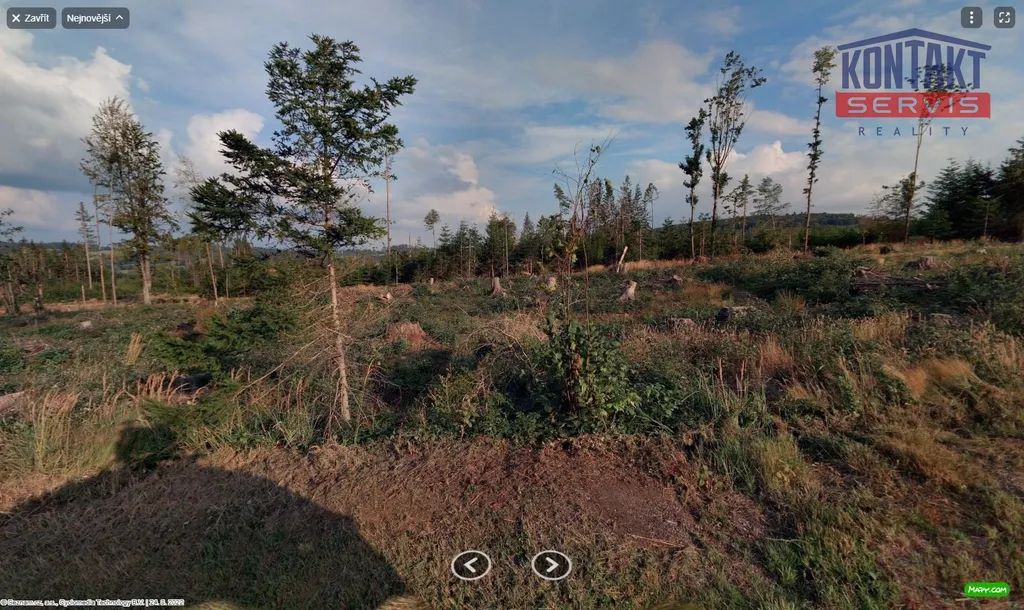
Task: Move to the next panorama position
Action: click(551, 565)
